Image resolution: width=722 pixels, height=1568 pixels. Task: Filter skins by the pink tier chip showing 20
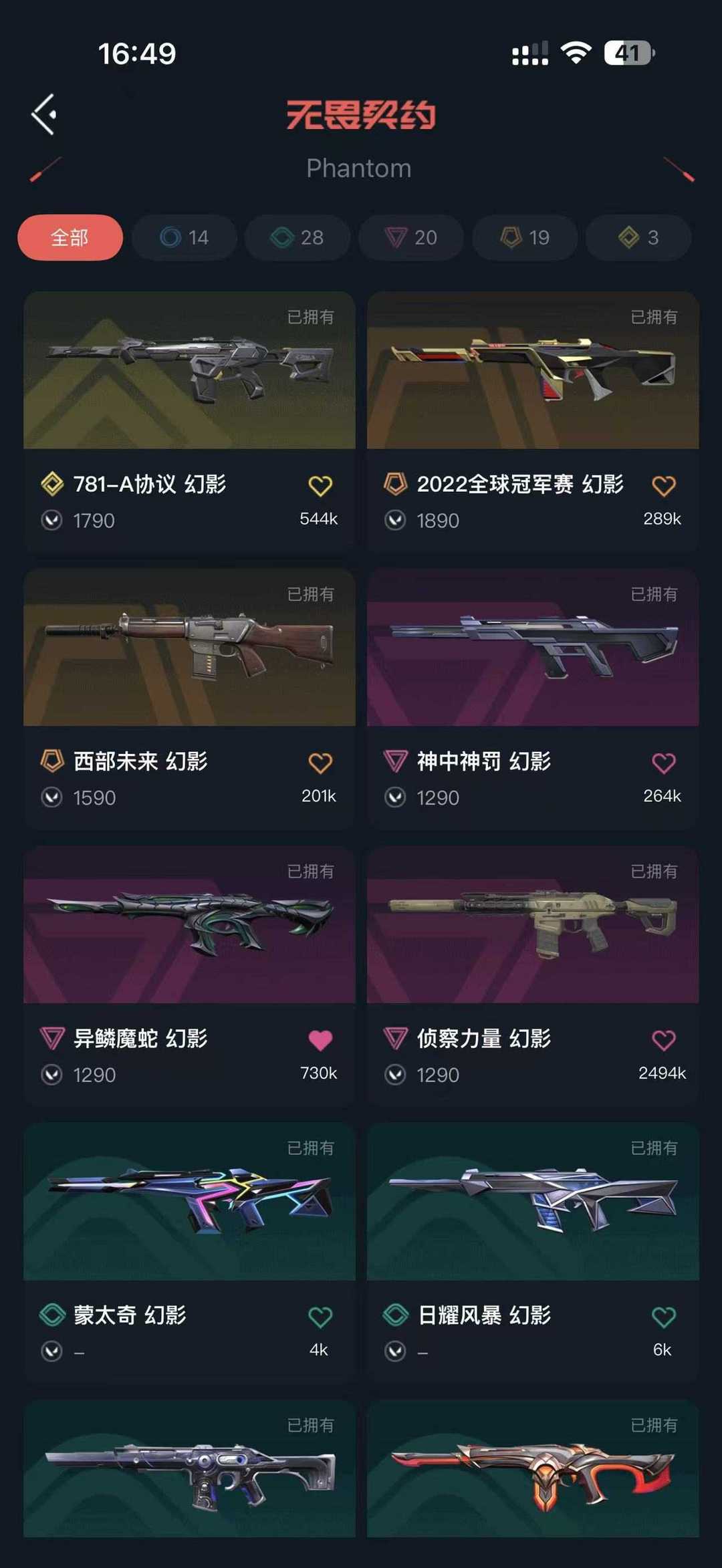pyautogui.click(x=411, y=237)
